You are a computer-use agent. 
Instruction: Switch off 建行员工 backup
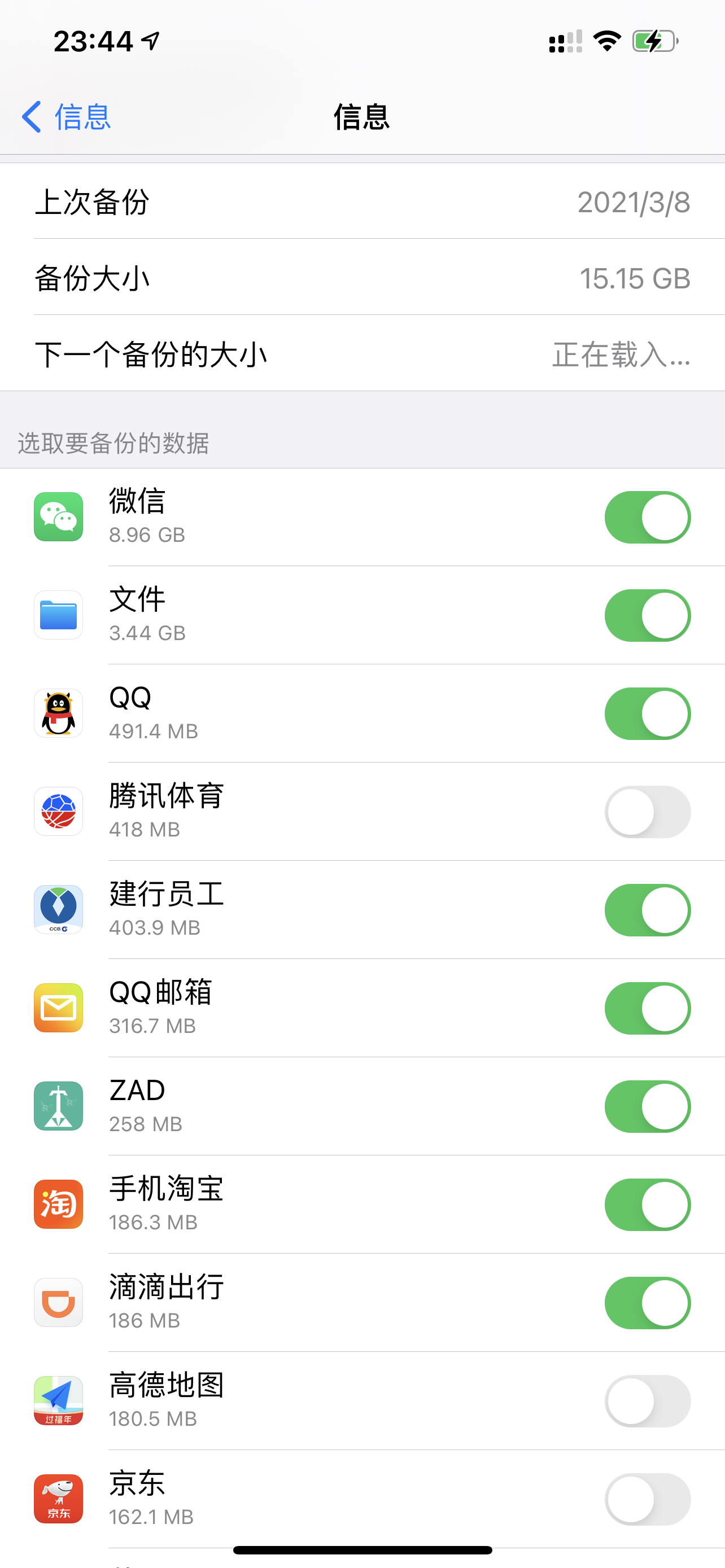pyautogui.click(x=647, y=910)
